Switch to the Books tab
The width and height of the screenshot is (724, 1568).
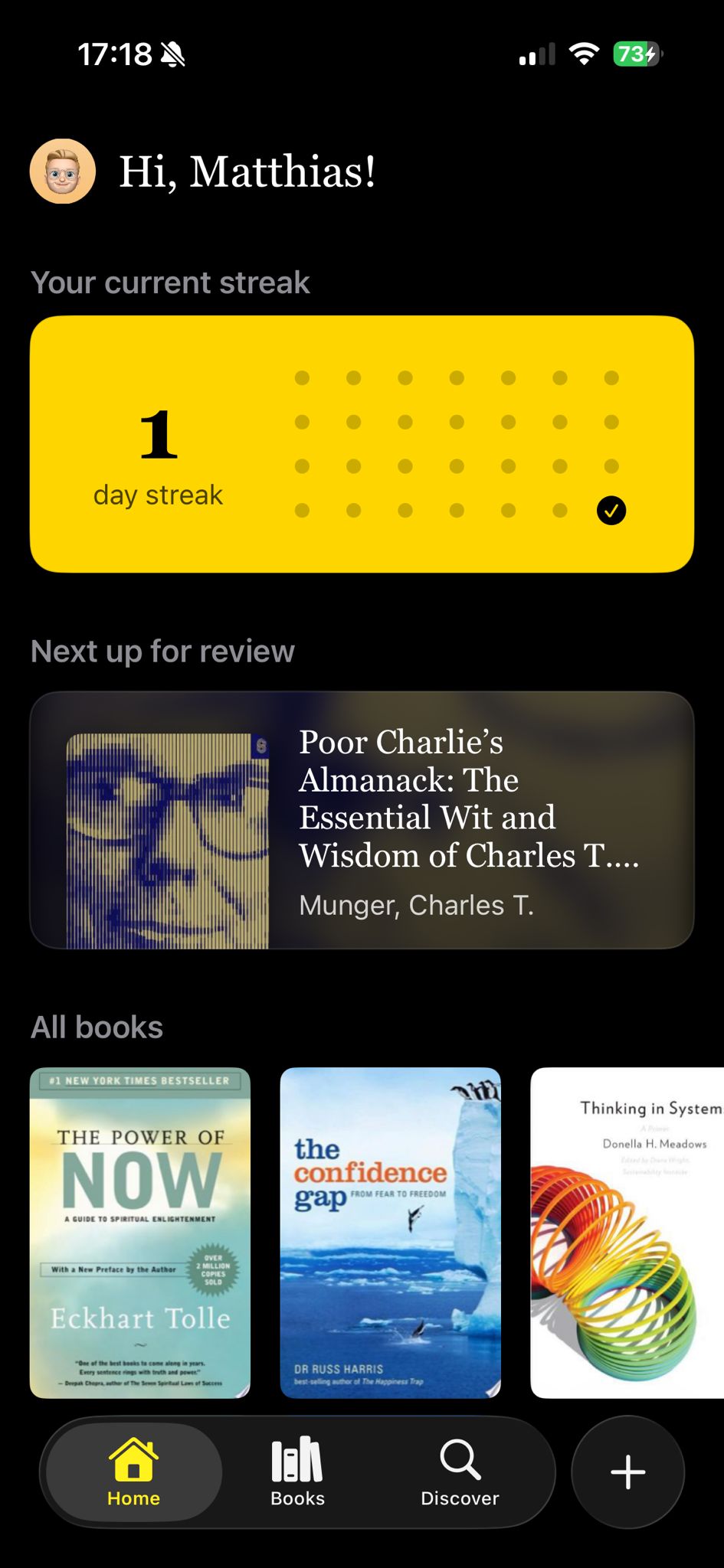(297, 1472)
